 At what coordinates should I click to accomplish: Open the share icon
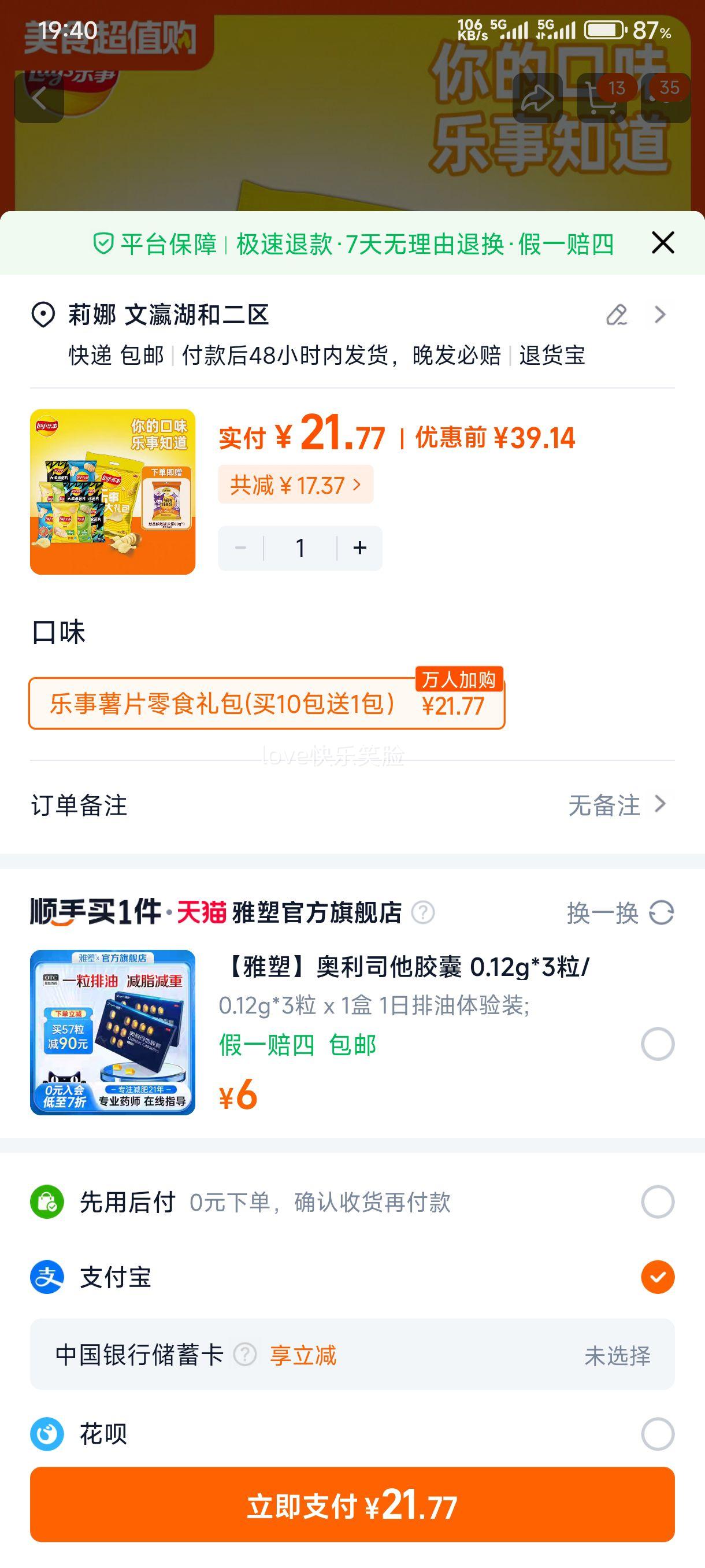click(x=539, y=99)
